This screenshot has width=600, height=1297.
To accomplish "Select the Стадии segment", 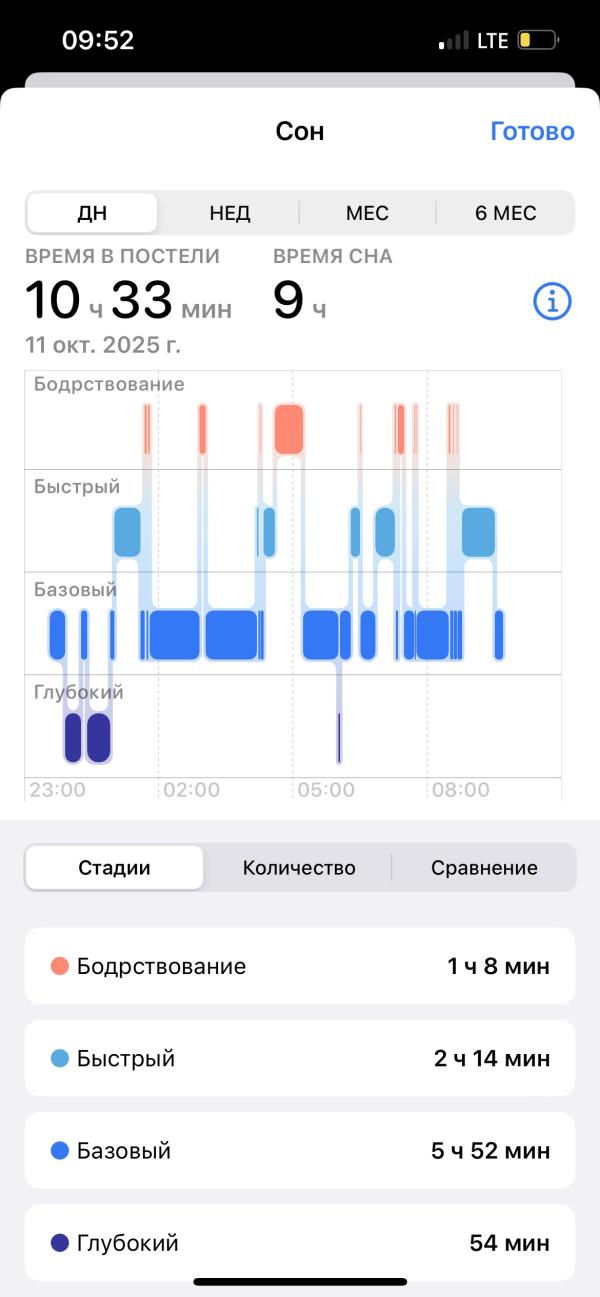I will [x=115, y=868].
